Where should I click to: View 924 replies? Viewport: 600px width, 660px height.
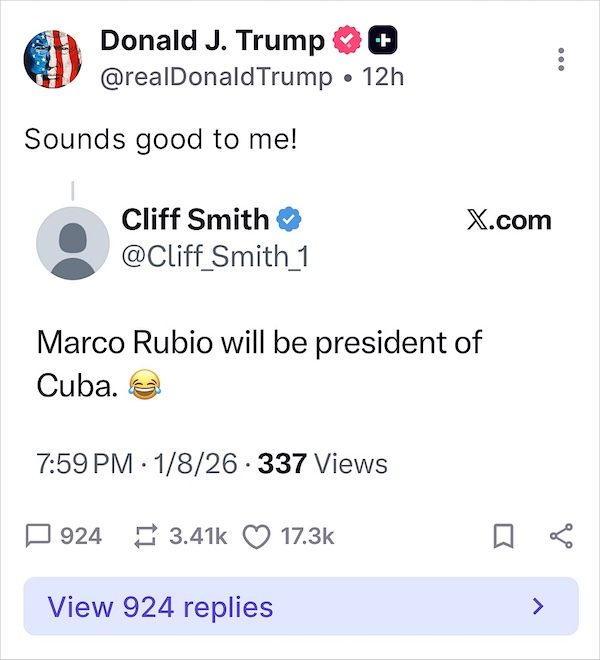(x=300, y=606)
